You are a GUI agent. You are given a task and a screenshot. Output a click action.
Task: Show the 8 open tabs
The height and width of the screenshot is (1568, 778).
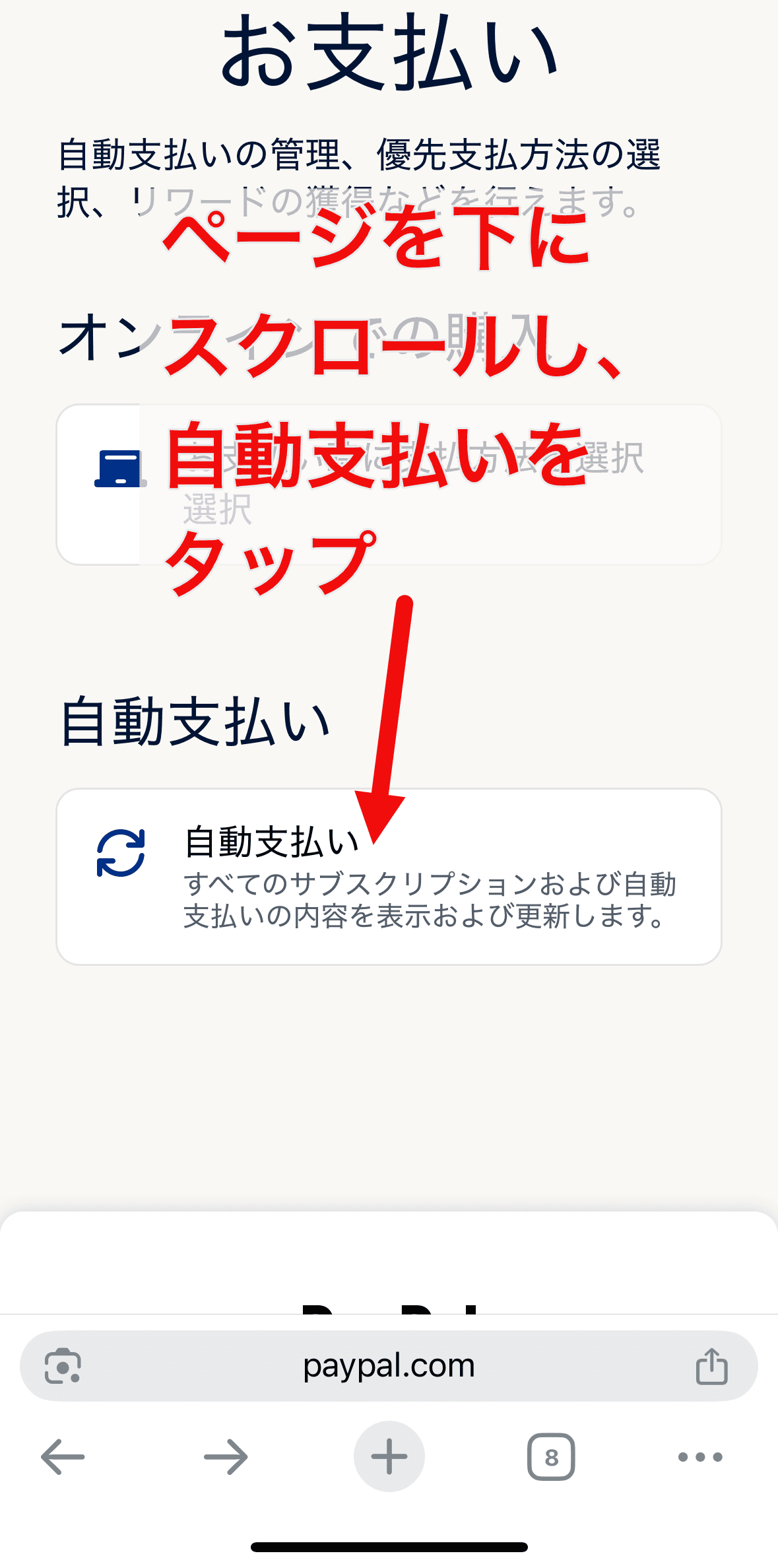point(551,1456)
